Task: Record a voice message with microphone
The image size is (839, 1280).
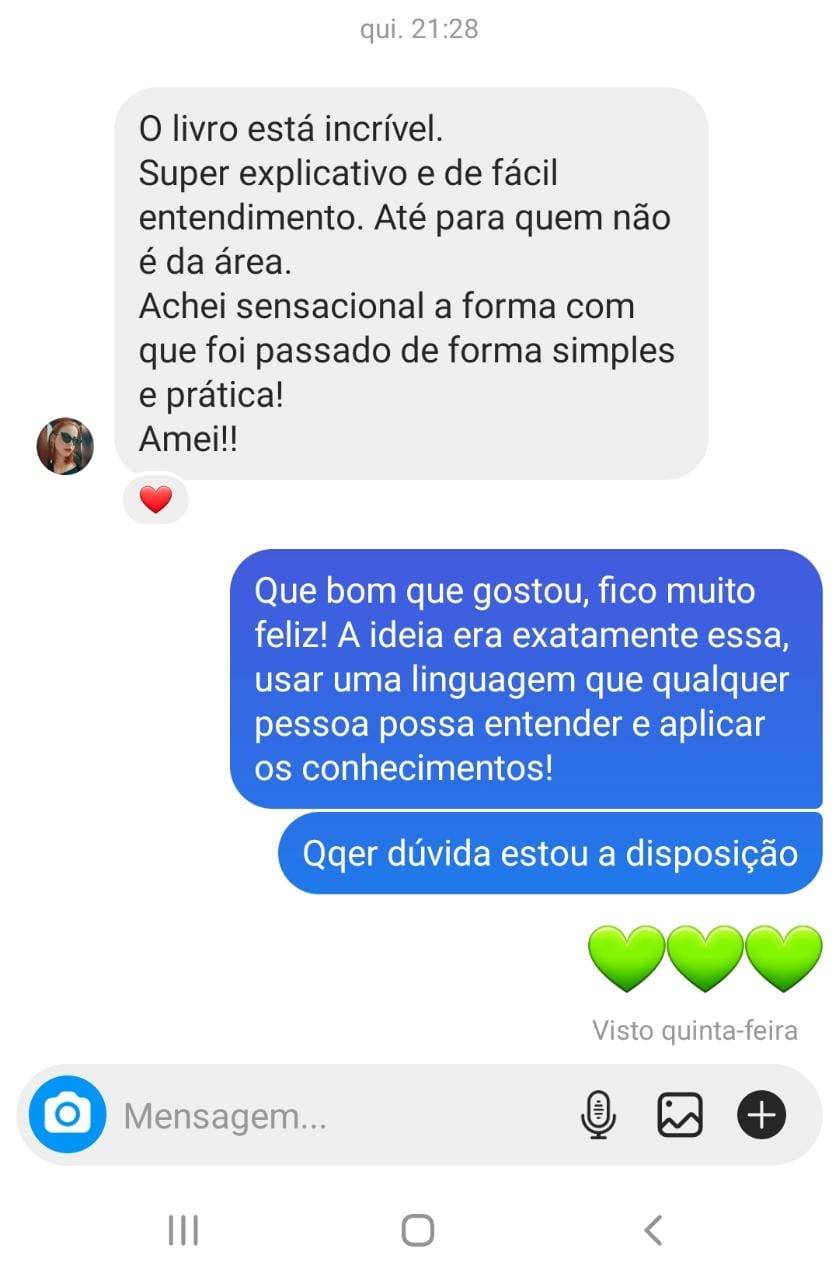Action: (x=598, y=1114)
